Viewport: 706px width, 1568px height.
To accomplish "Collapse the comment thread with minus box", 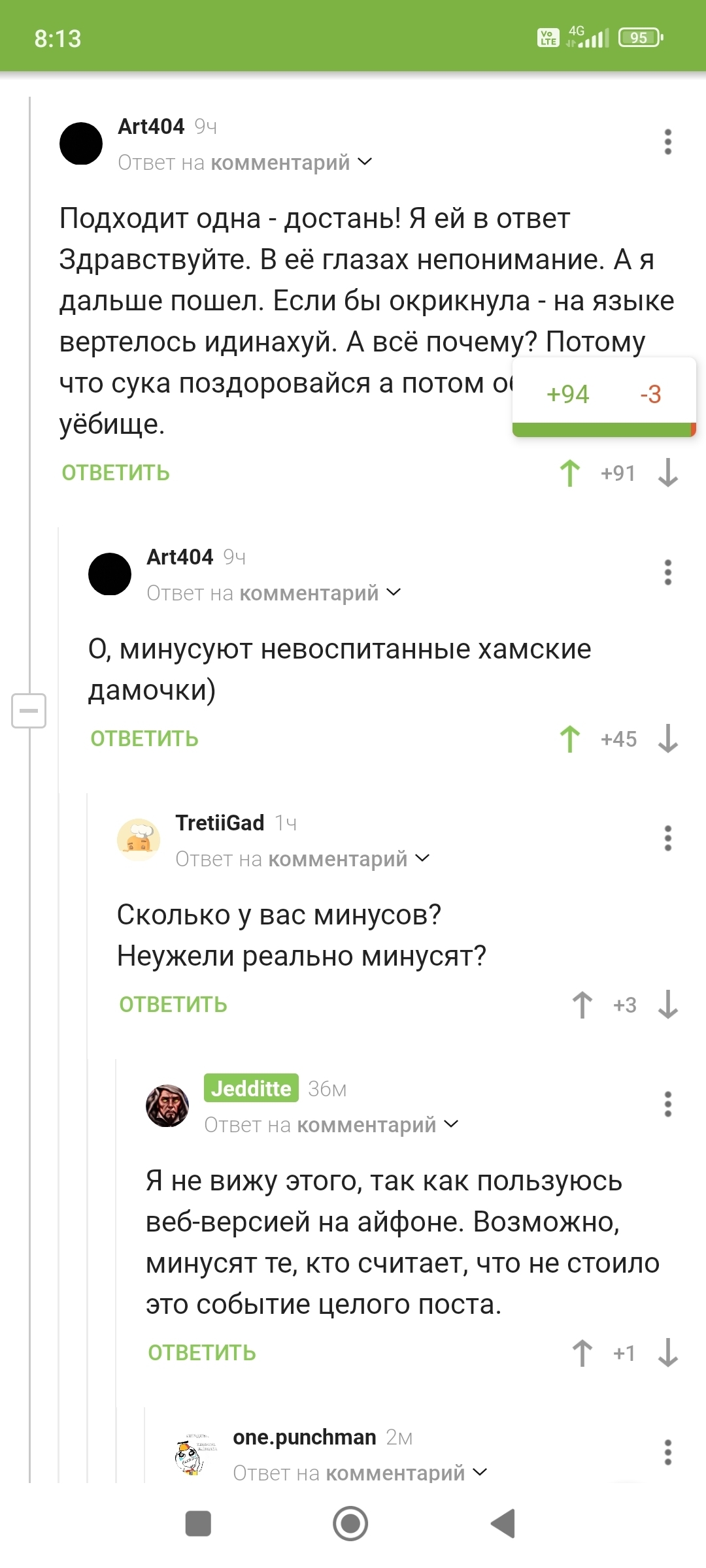I will click(29, 710).
